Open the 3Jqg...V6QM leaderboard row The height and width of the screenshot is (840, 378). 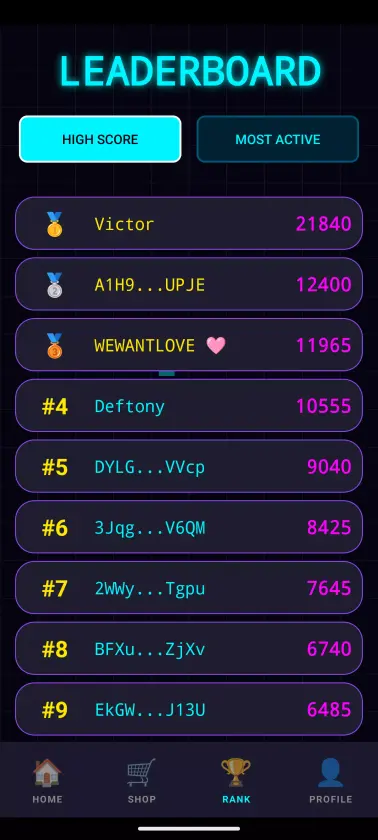click(189, 527)
